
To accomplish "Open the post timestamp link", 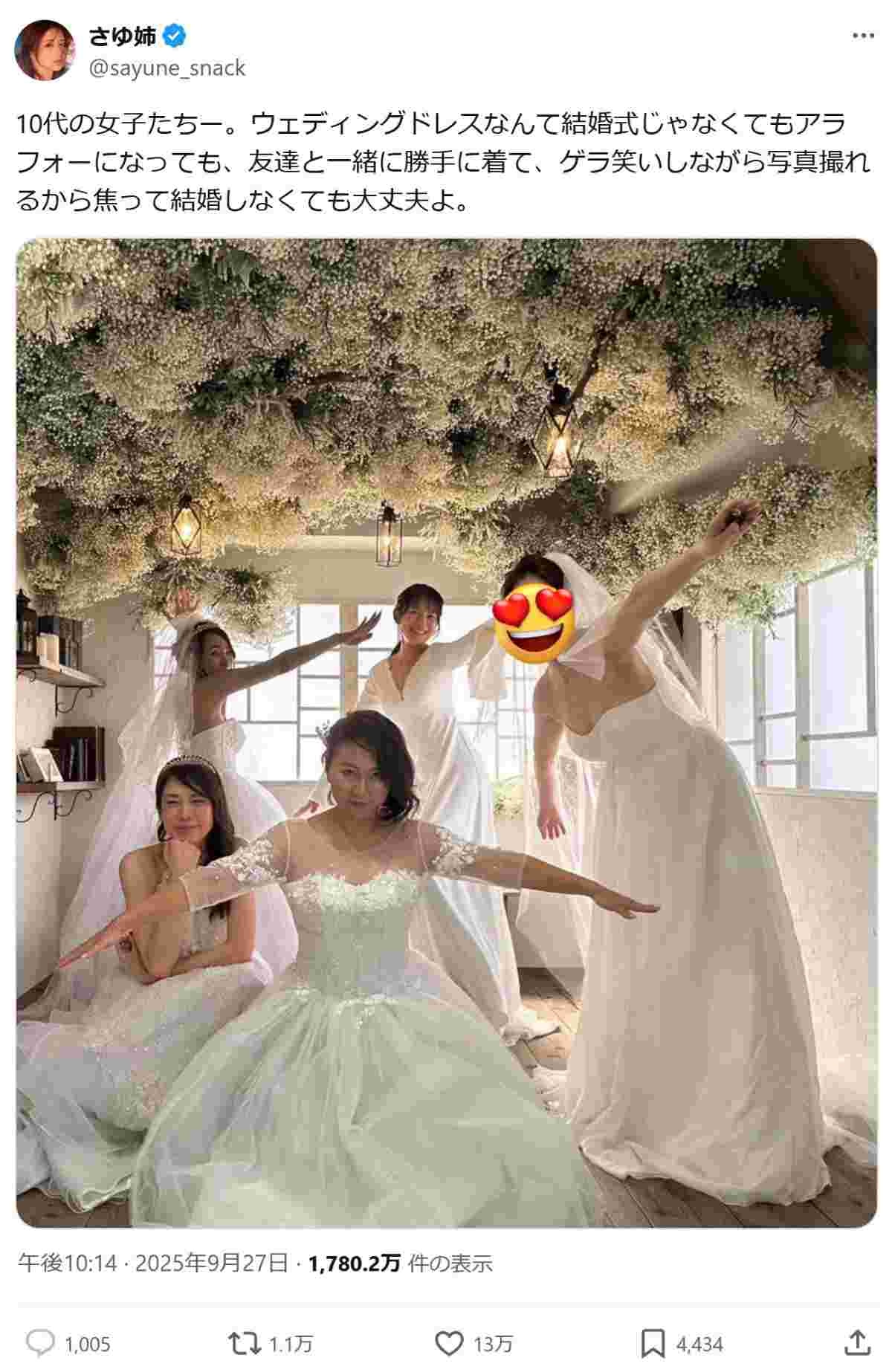I will 153,1263.
